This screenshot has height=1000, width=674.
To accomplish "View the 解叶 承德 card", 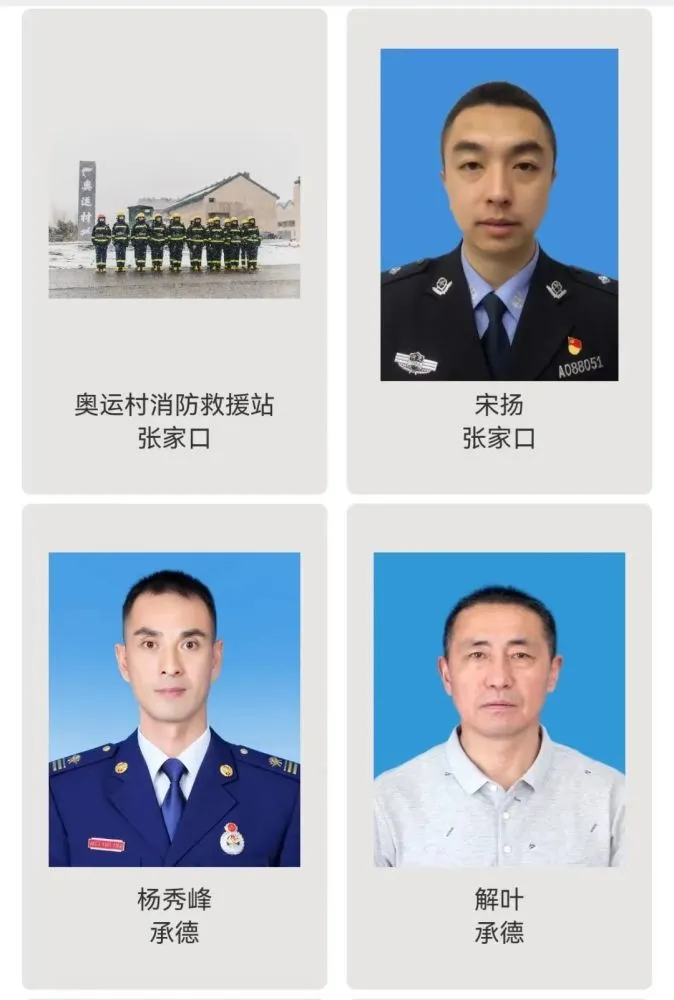I will coord(499,746).
